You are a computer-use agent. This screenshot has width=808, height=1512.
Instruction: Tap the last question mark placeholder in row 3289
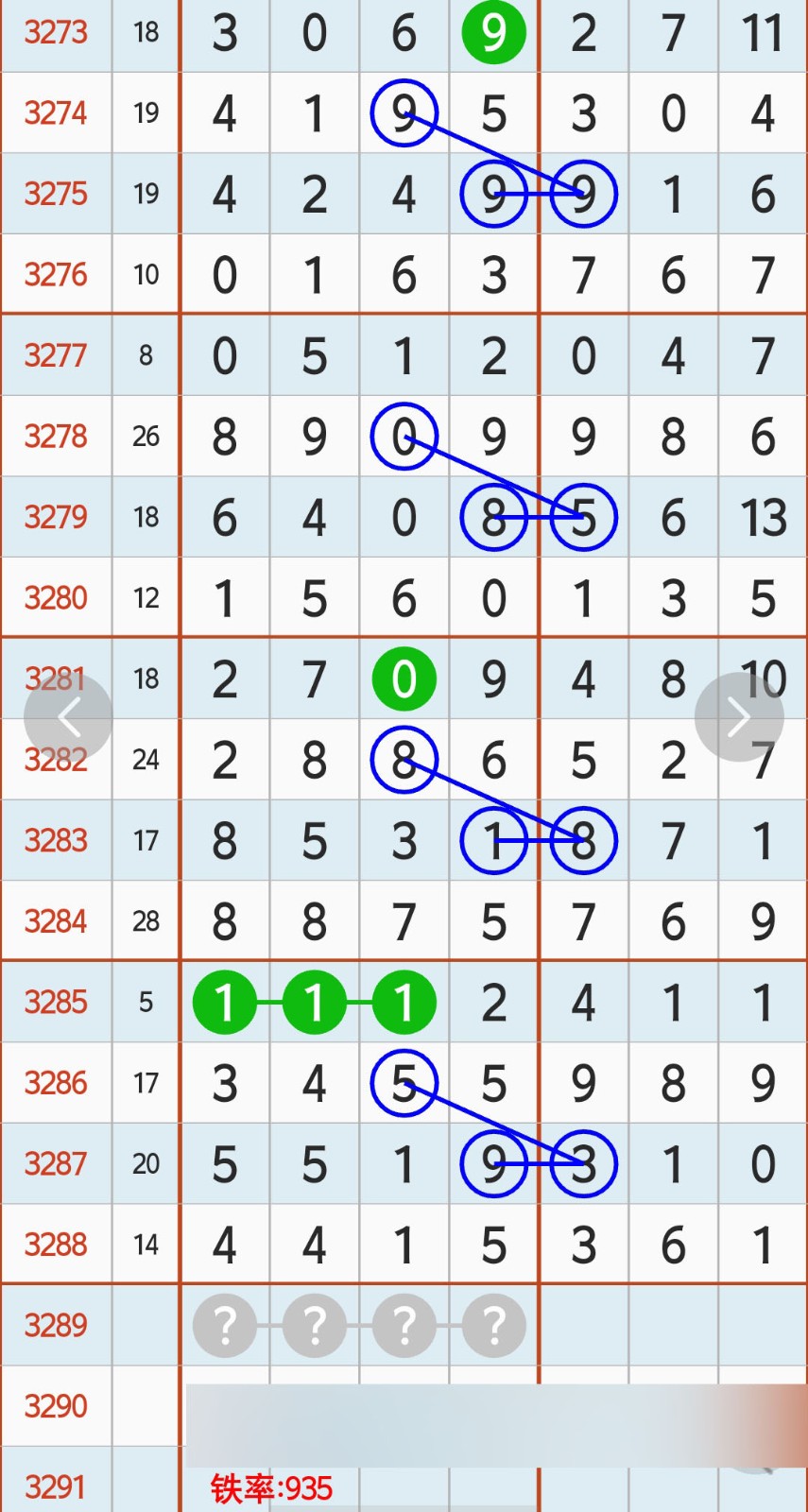[493, 1326]
